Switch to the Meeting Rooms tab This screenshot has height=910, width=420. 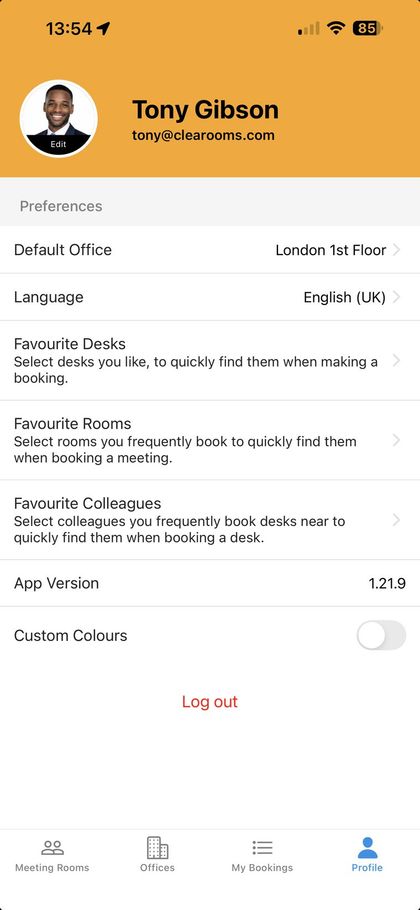[52, 855]
